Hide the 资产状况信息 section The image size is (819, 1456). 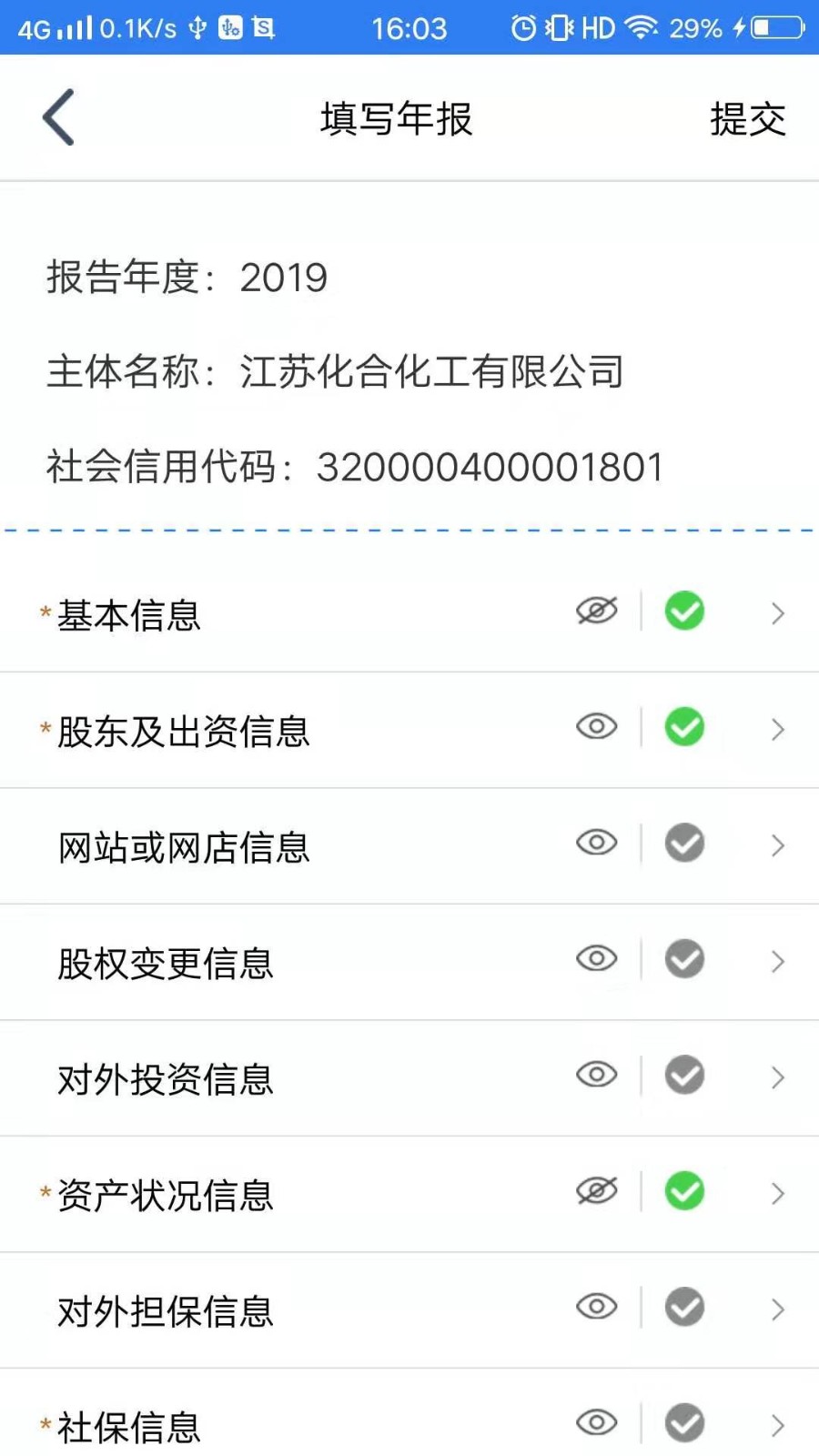[x=596, y=1190]
